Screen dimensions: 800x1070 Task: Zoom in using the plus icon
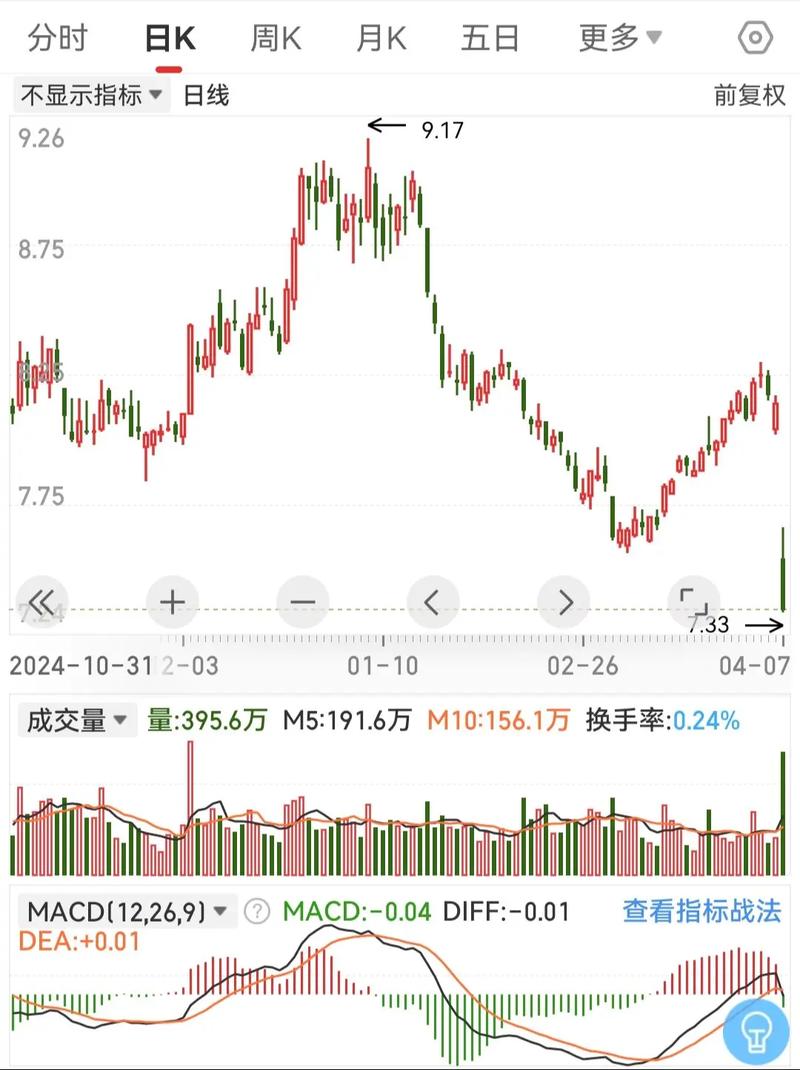(172, 601)
